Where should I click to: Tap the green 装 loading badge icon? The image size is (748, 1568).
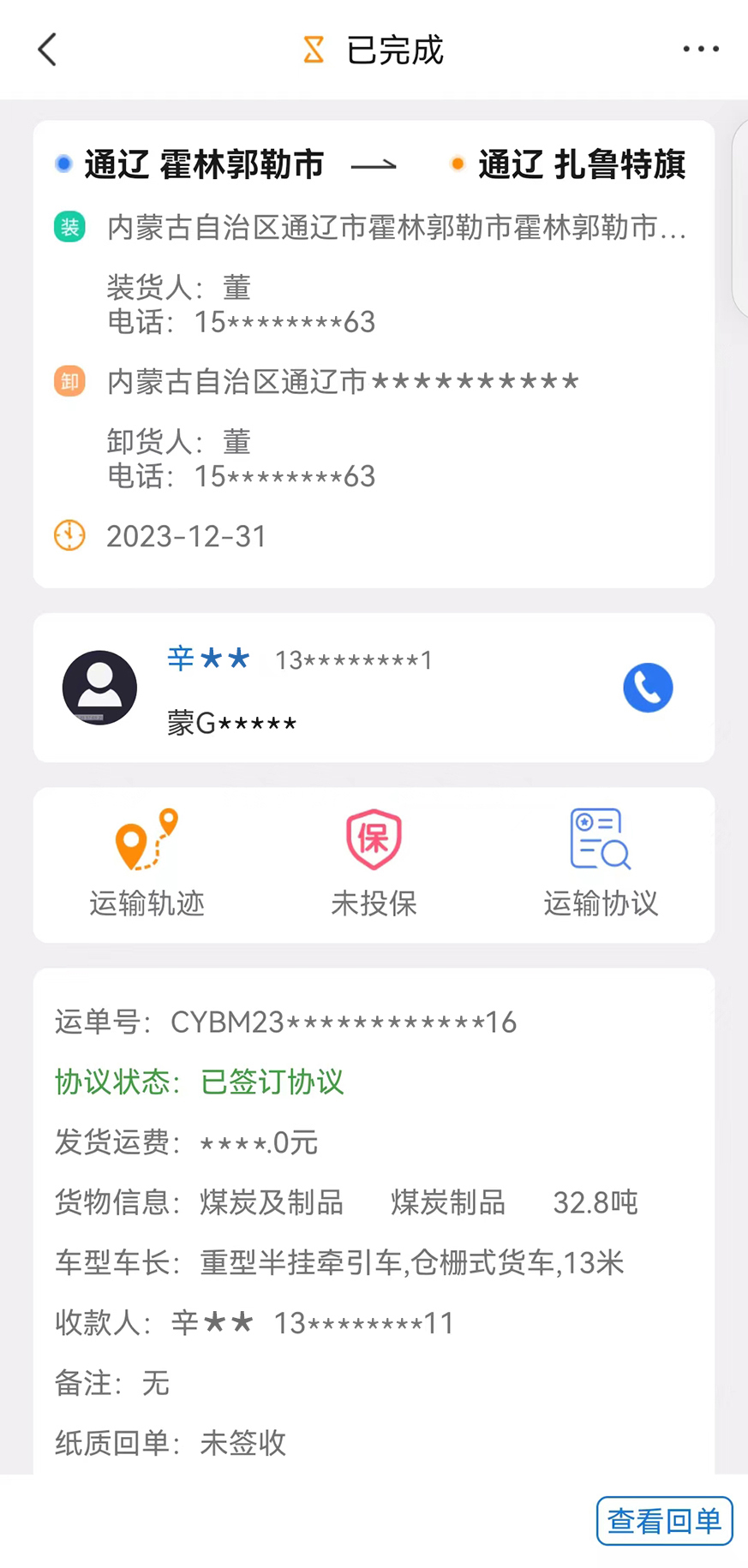[x=69, y=227]
